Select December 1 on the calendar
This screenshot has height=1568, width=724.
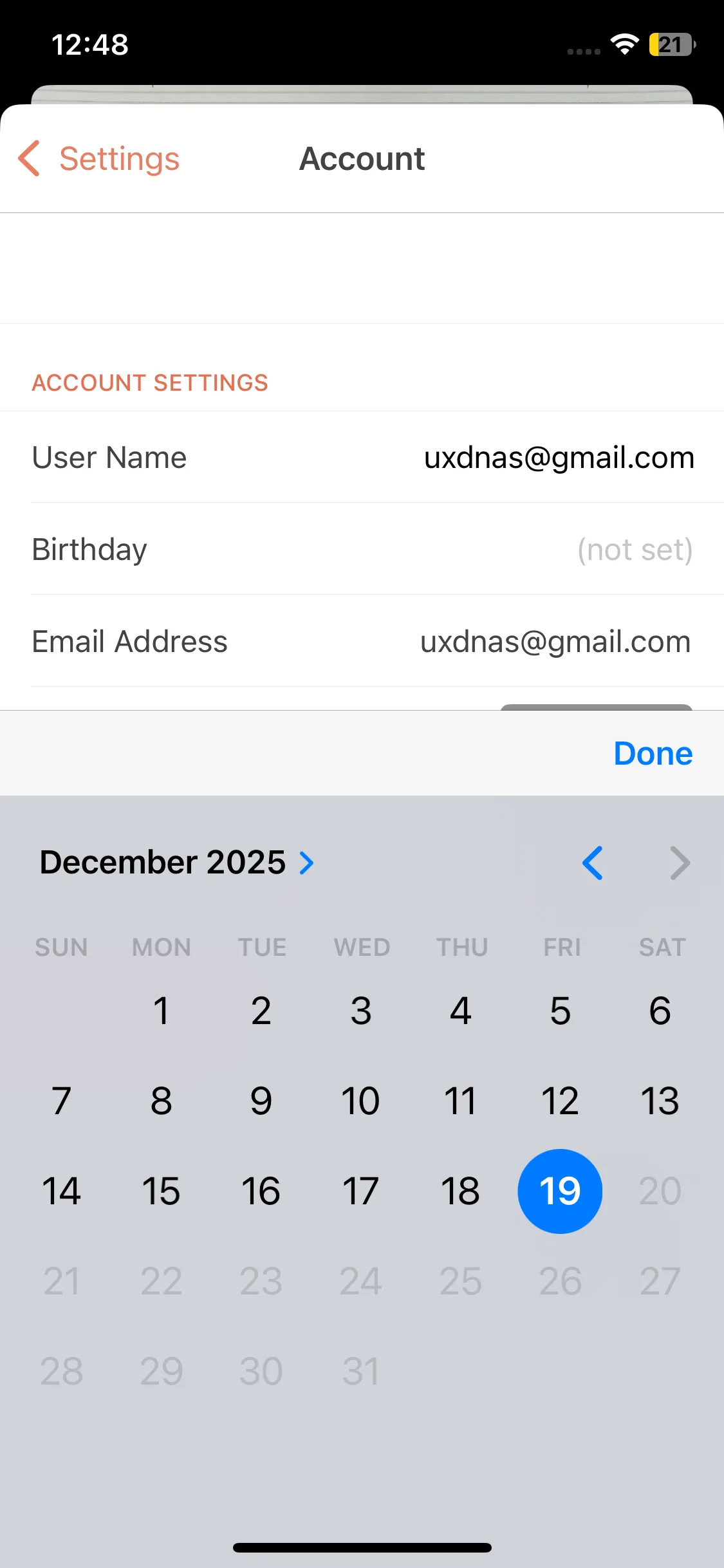click(161, 1011)
